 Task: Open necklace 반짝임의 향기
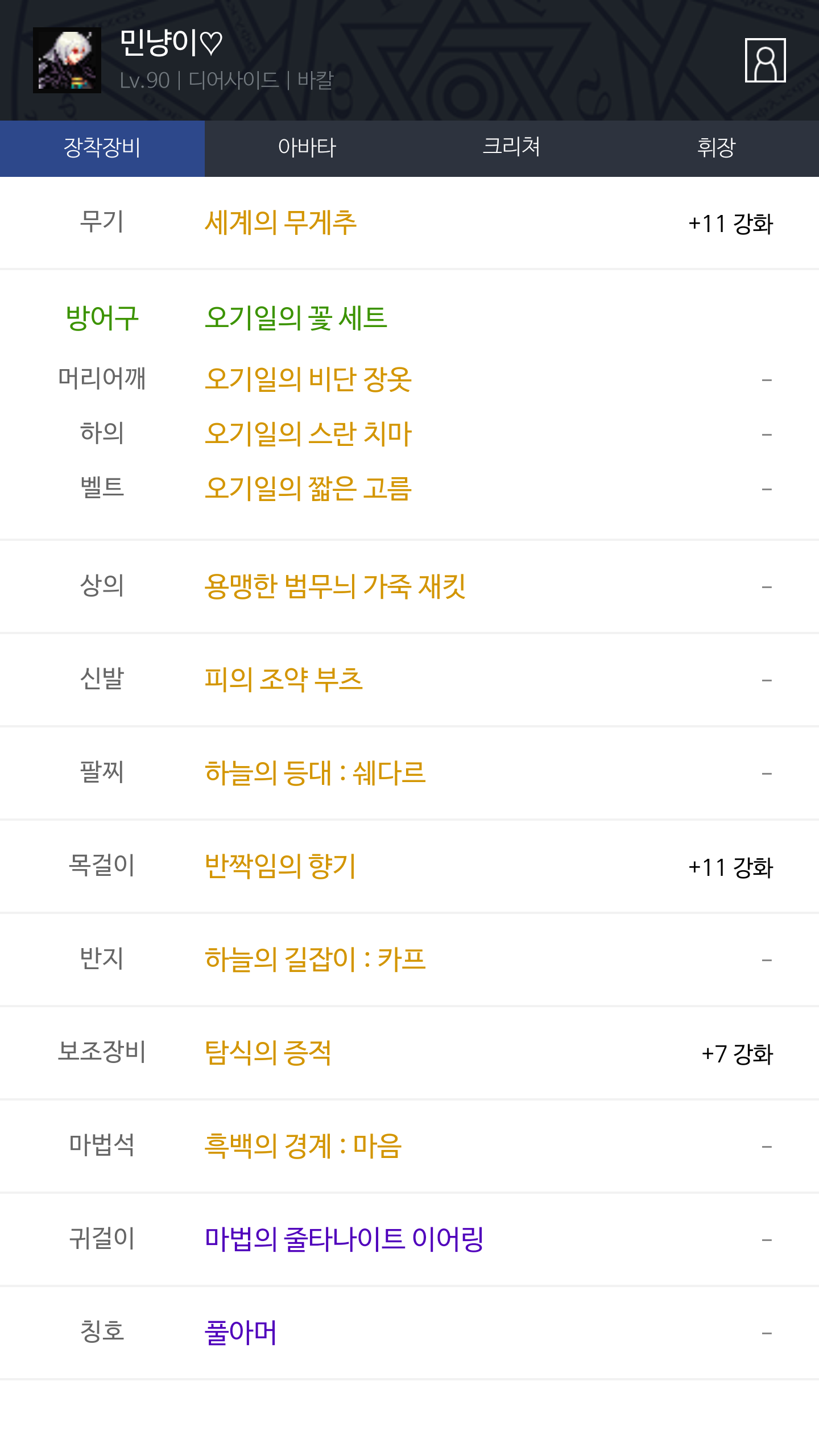(280, 866)
